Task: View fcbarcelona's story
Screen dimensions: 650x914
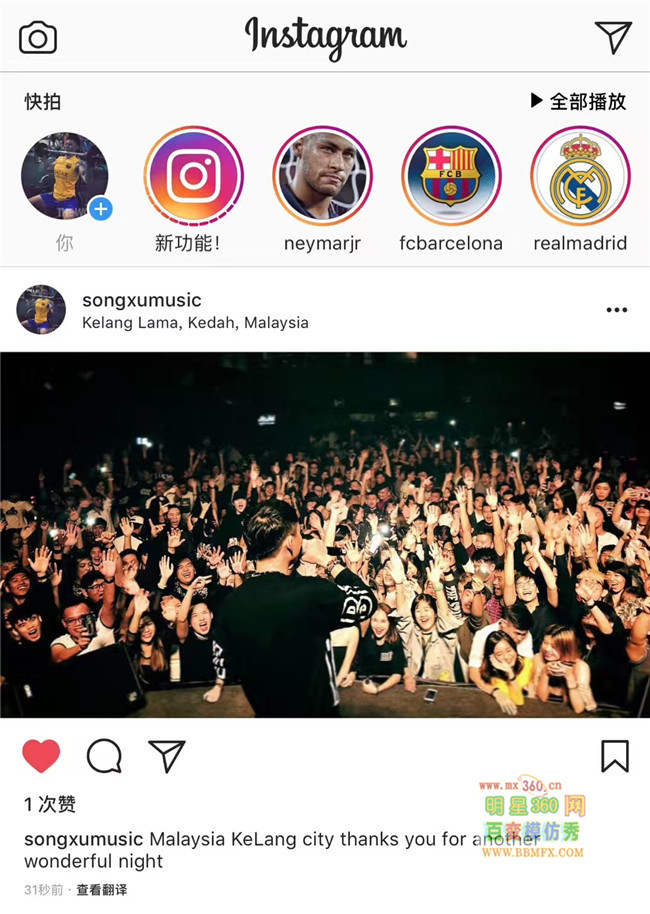Action: coord(451,177)
